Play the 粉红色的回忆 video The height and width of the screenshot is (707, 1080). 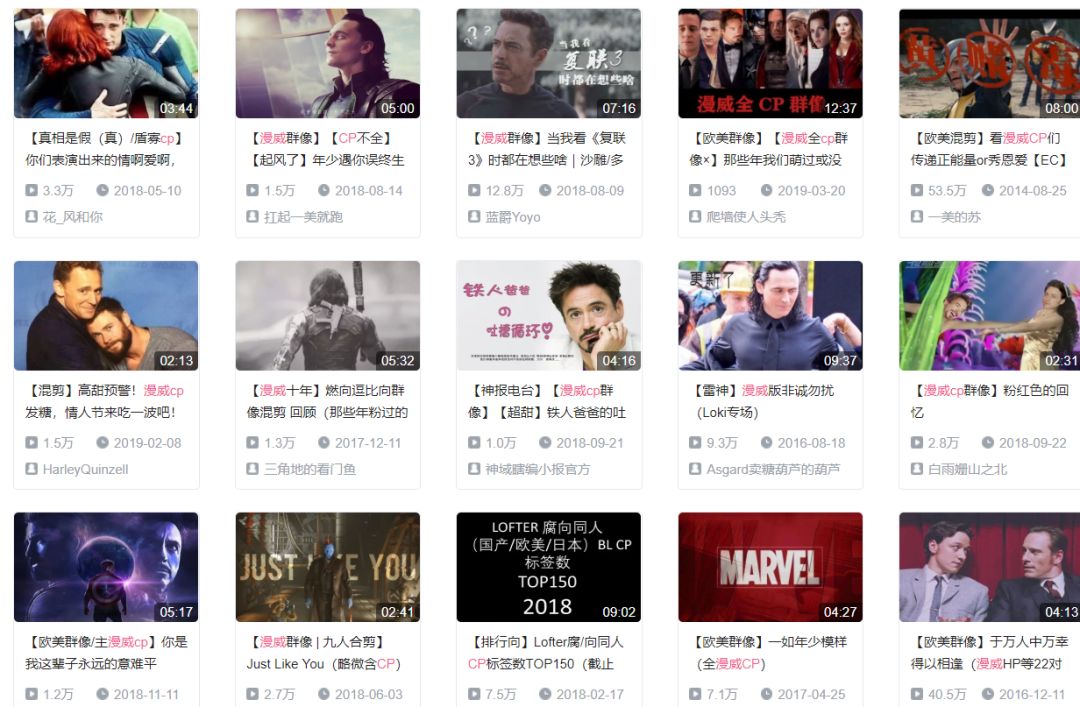(989, 316)
